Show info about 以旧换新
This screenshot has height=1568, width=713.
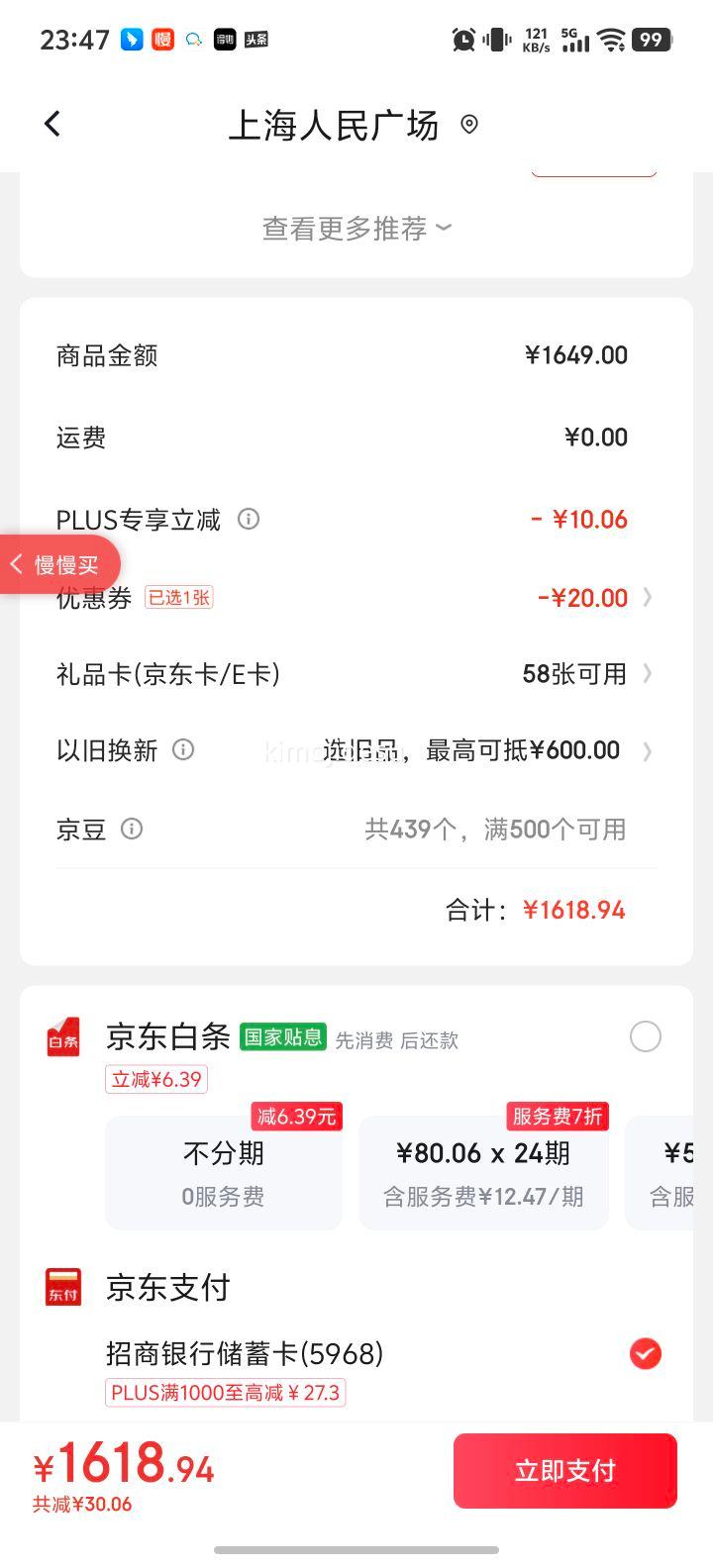point(183,750)
